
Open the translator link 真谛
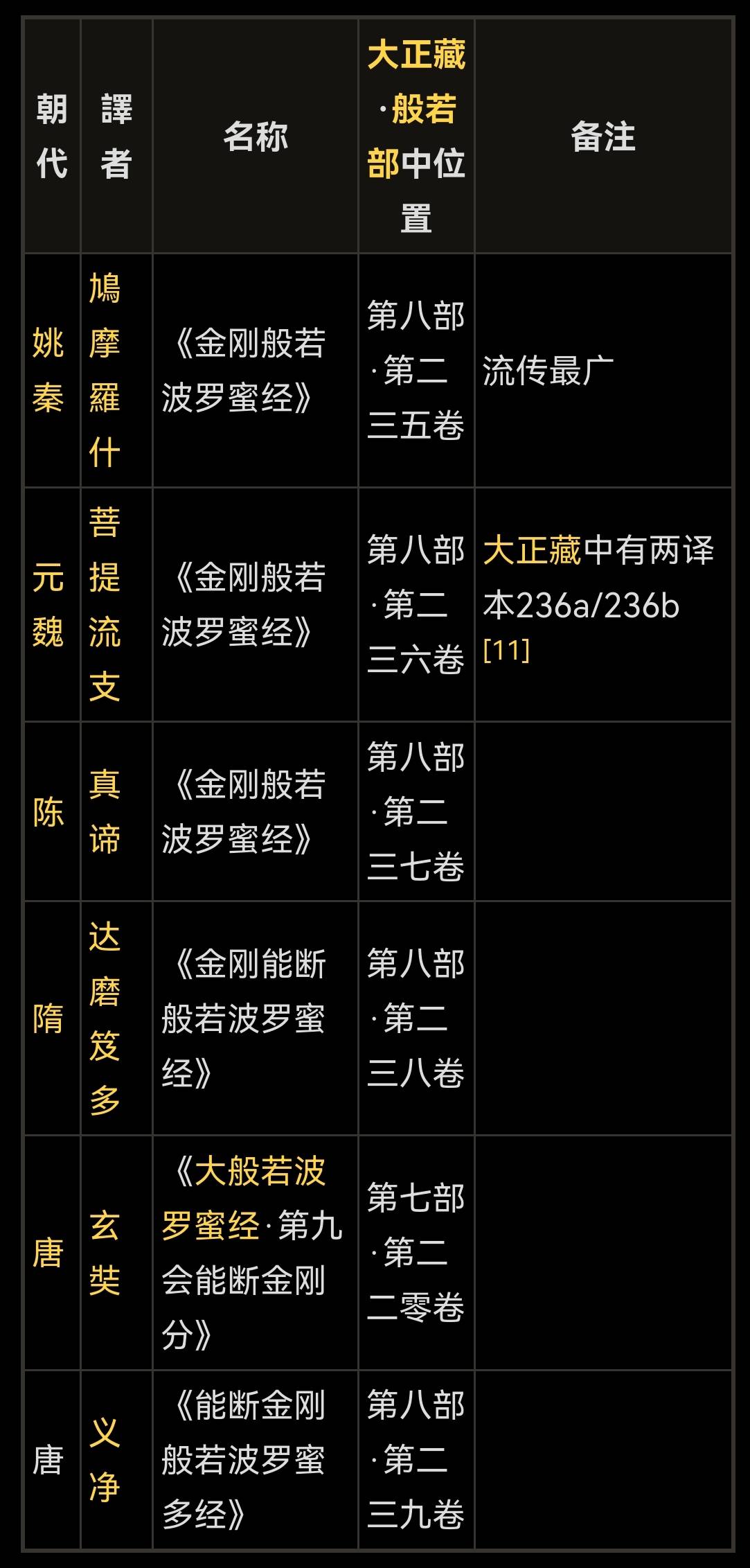[x=105, y=812]
